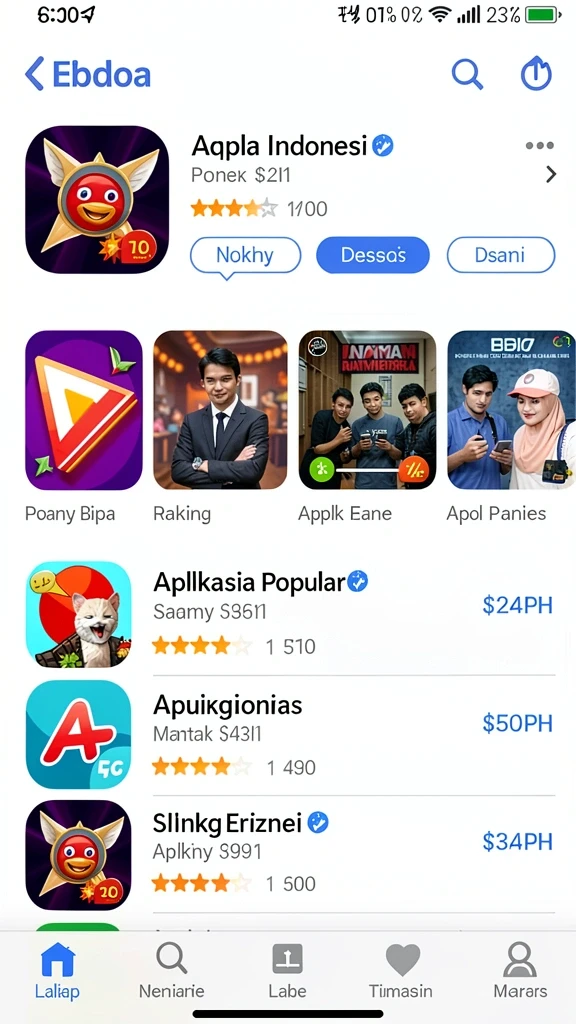Open the three-dot menu beside Aqpla Indonesi

click(539, 146)
